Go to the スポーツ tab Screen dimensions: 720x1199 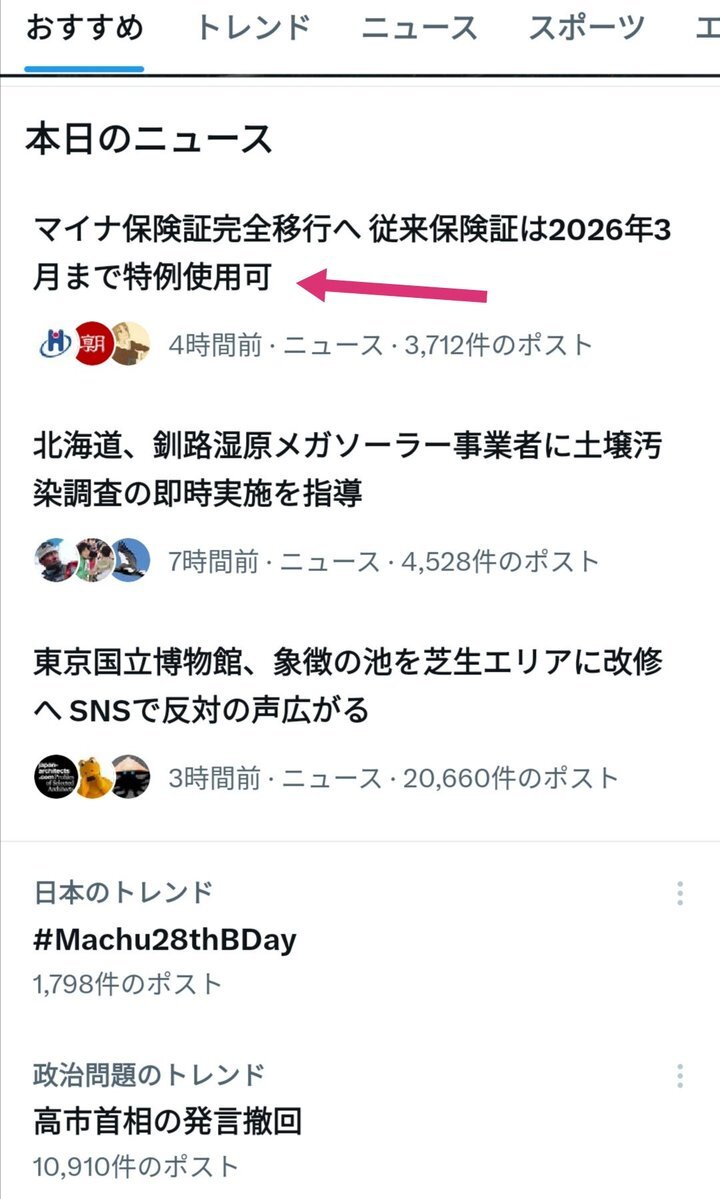[x=586, y=29]
